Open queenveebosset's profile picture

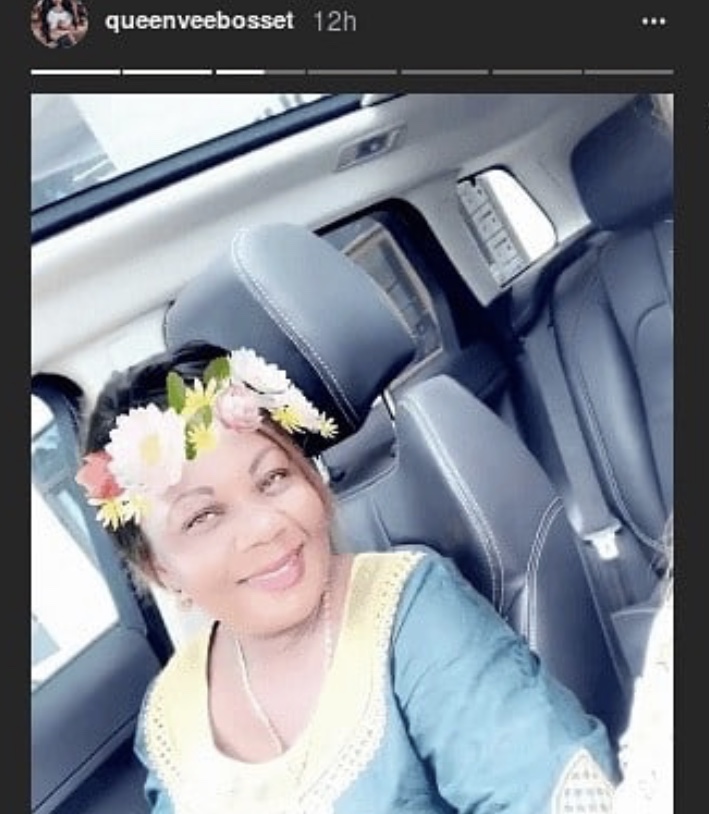[x=58, y=20]
